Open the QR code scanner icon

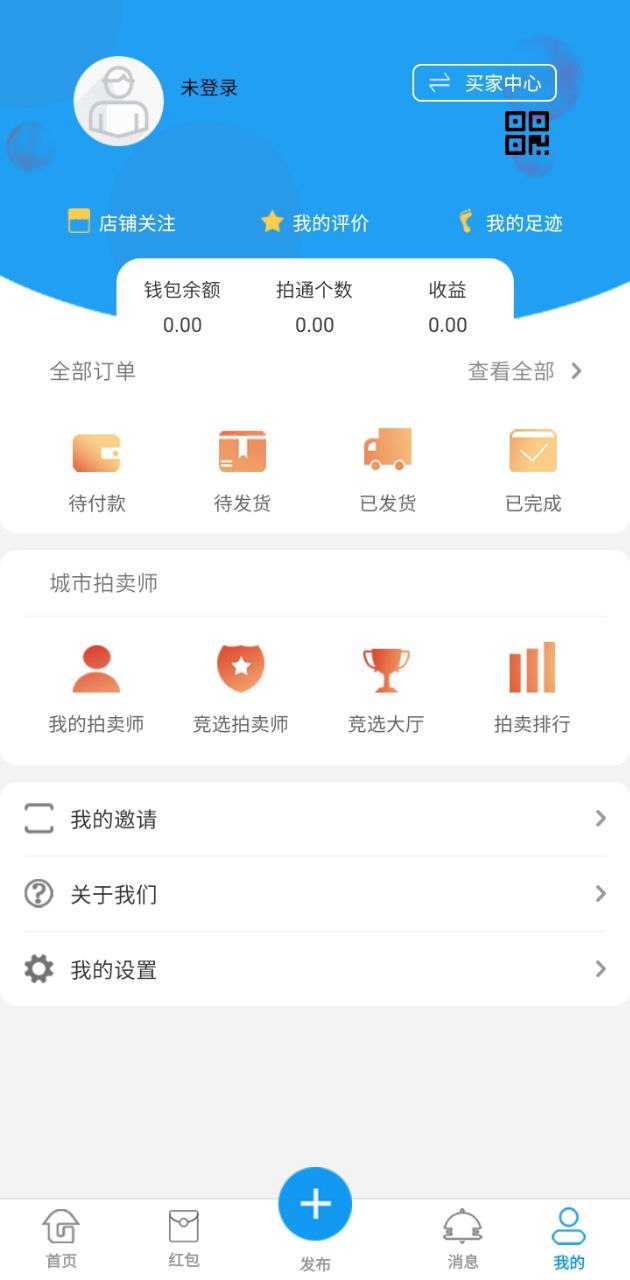pyautogui.click(x=527, y=133)
